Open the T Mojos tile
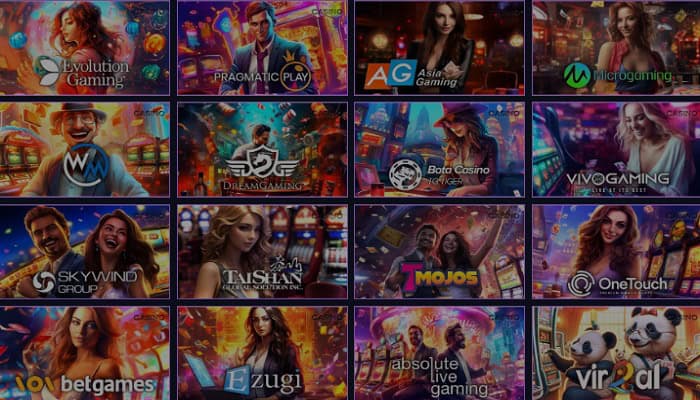Viewport: 700px width, 400px height. pyautogui.click(x=439, y=251)
